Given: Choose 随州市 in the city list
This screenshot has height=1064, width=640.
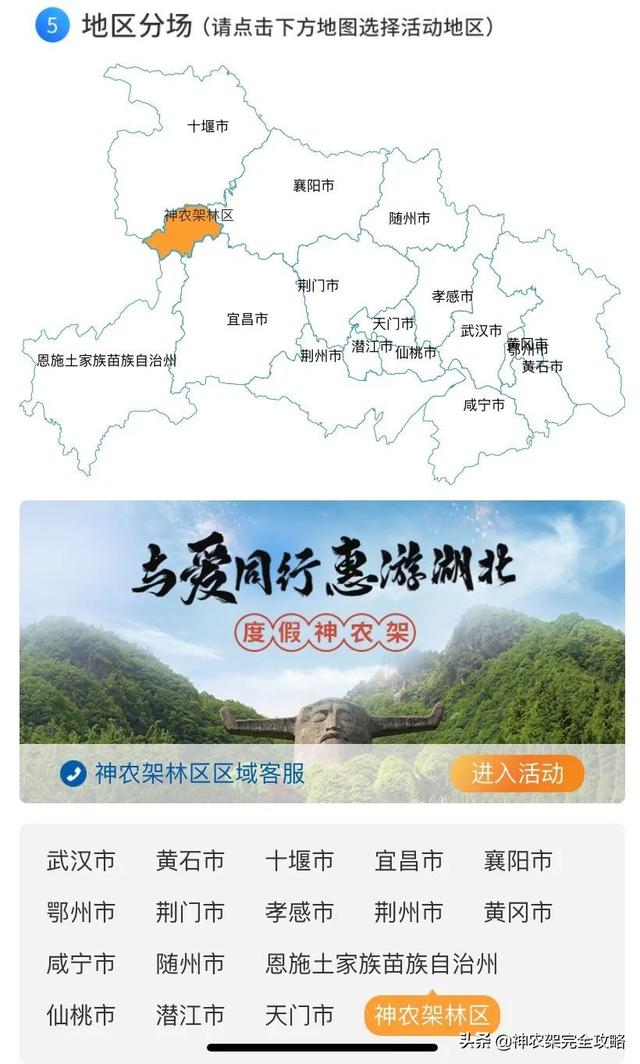Looking at the screenshot, I should tap(190, 964).
